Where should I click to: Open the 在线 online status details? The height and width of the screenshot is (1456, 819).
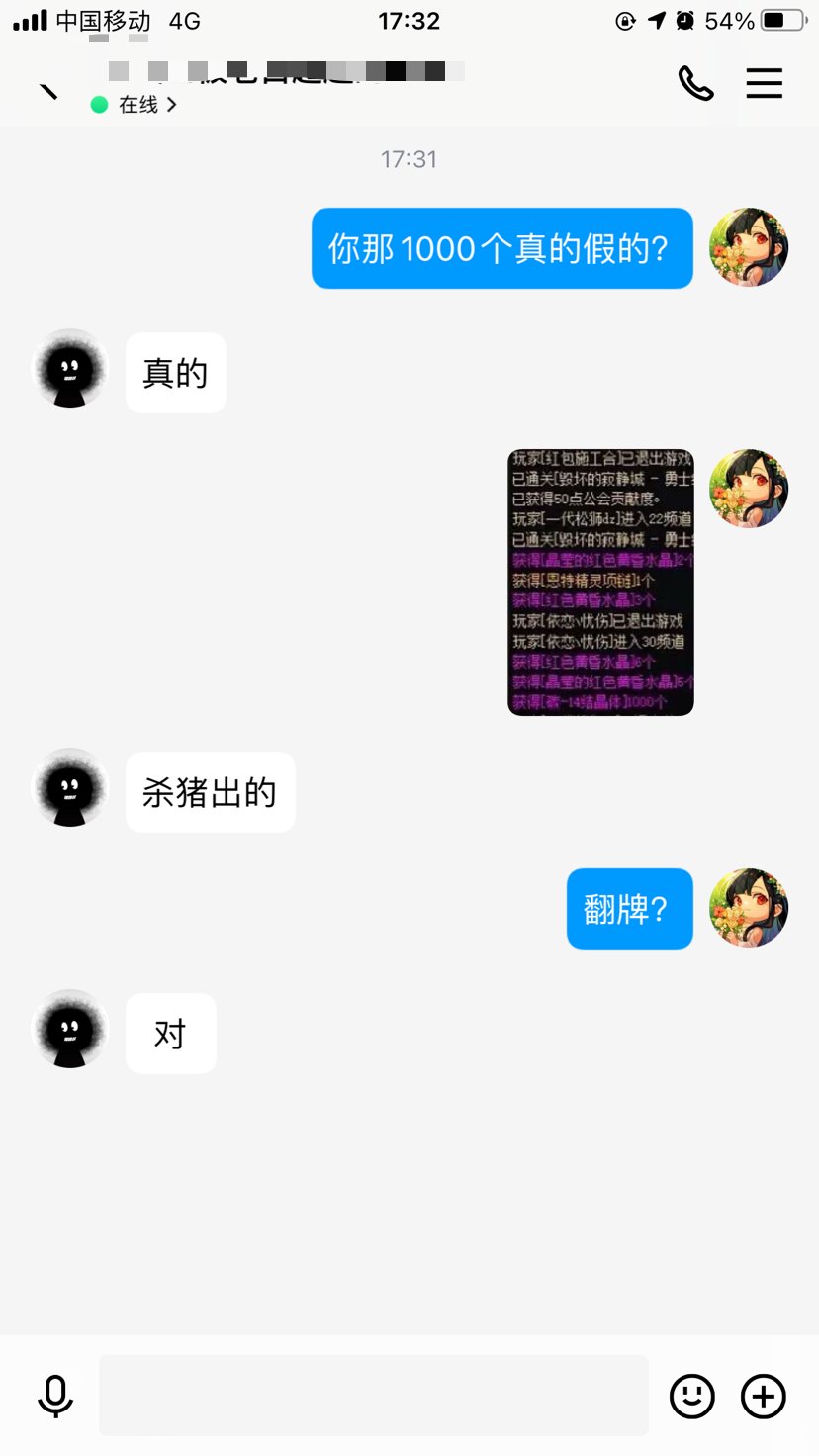134,105
